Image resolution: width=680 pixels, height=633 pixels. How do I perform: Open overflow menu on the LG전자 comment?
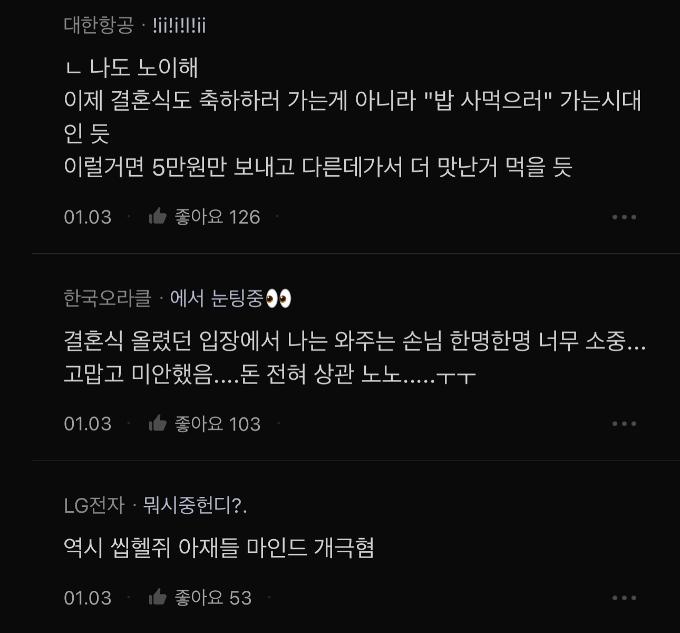(624, 598)
